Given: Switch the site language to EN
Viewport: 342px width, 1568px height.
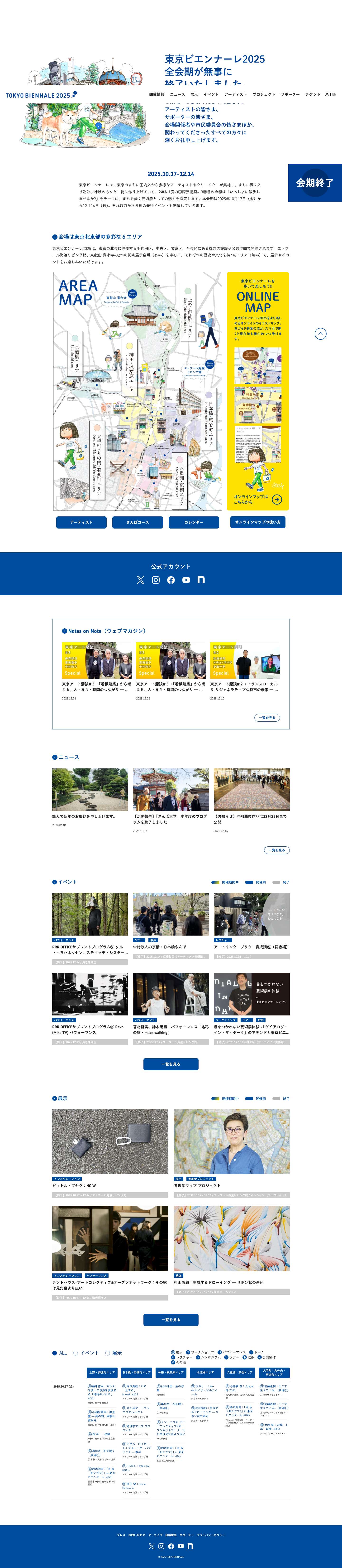Looking at the screenshot, I should (x=334, y=94).
